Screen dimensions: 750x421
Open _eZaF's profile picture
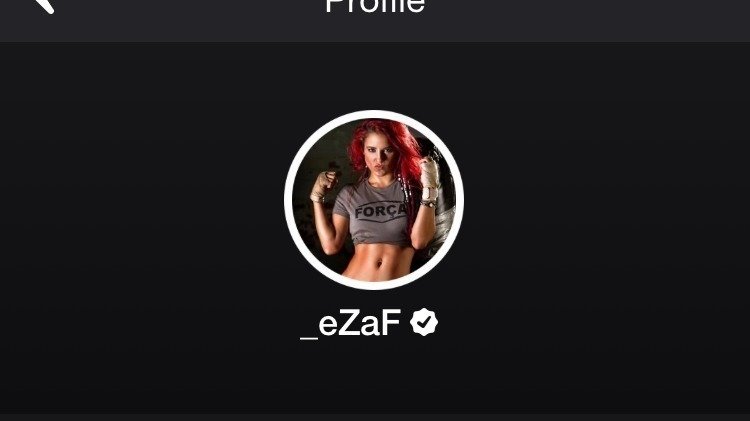pyautogui.click(x=374, y=200)
